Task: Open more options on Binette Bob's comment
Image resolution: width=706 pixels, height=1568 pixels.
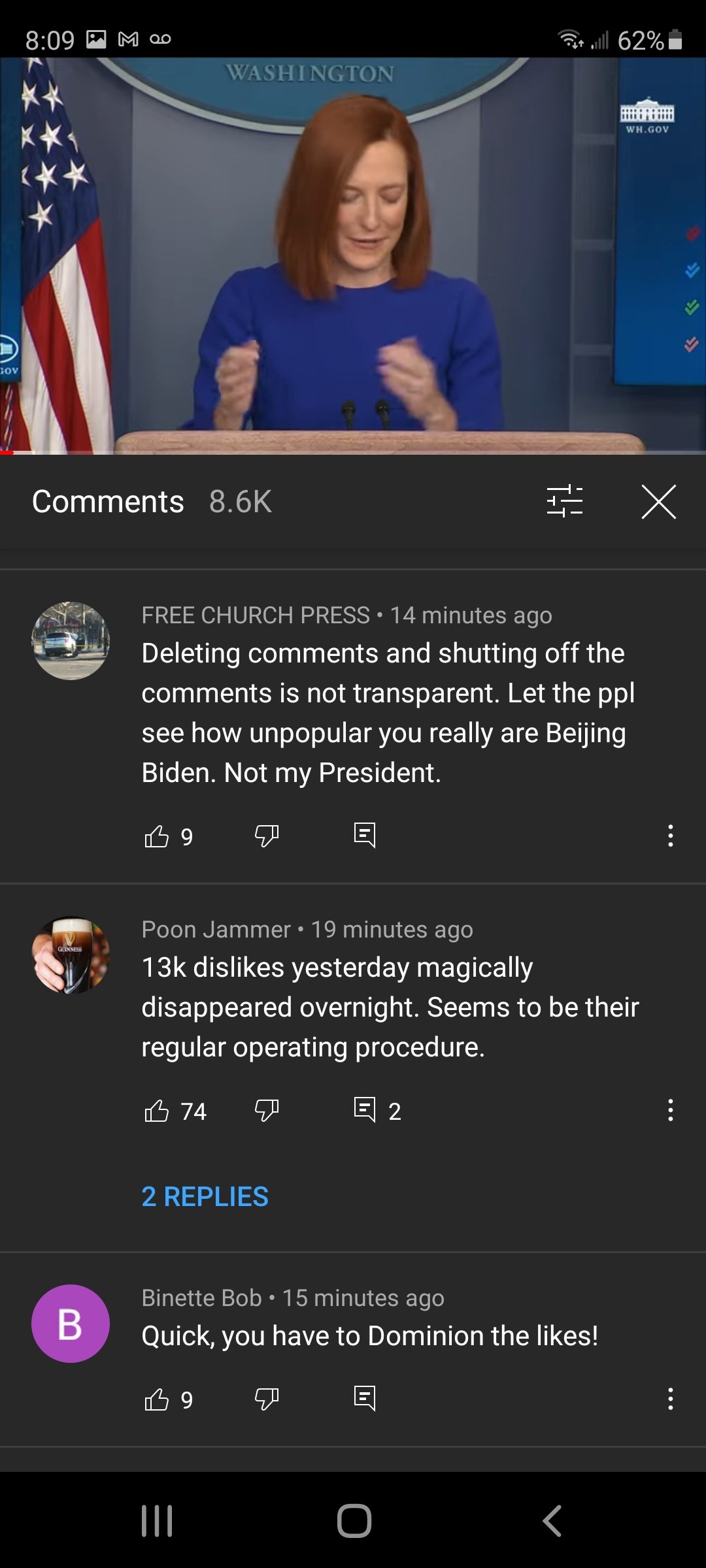Action: (x=670, y=1399)
